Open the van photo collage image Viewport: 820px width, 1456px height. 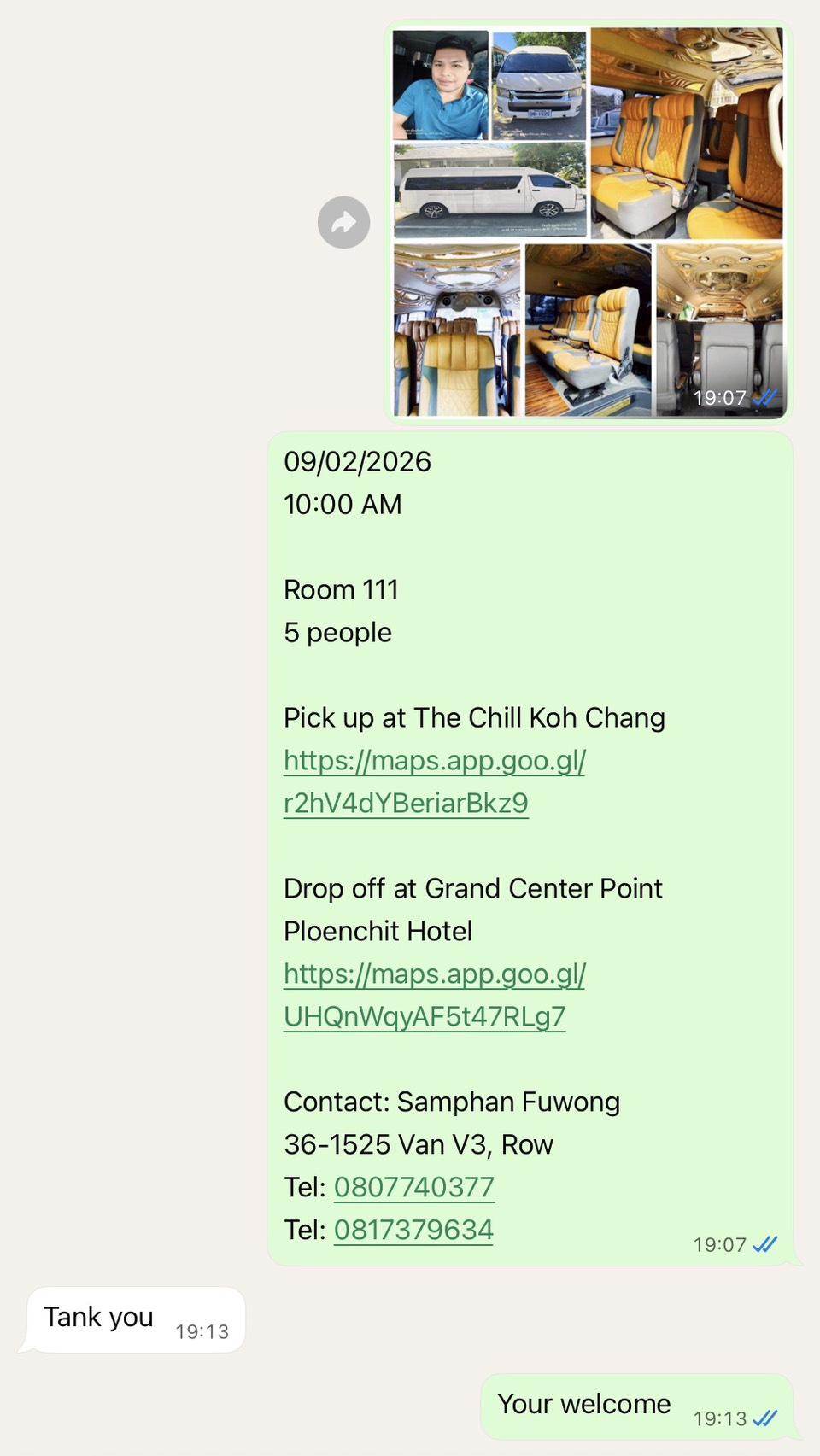pos(588,222)
